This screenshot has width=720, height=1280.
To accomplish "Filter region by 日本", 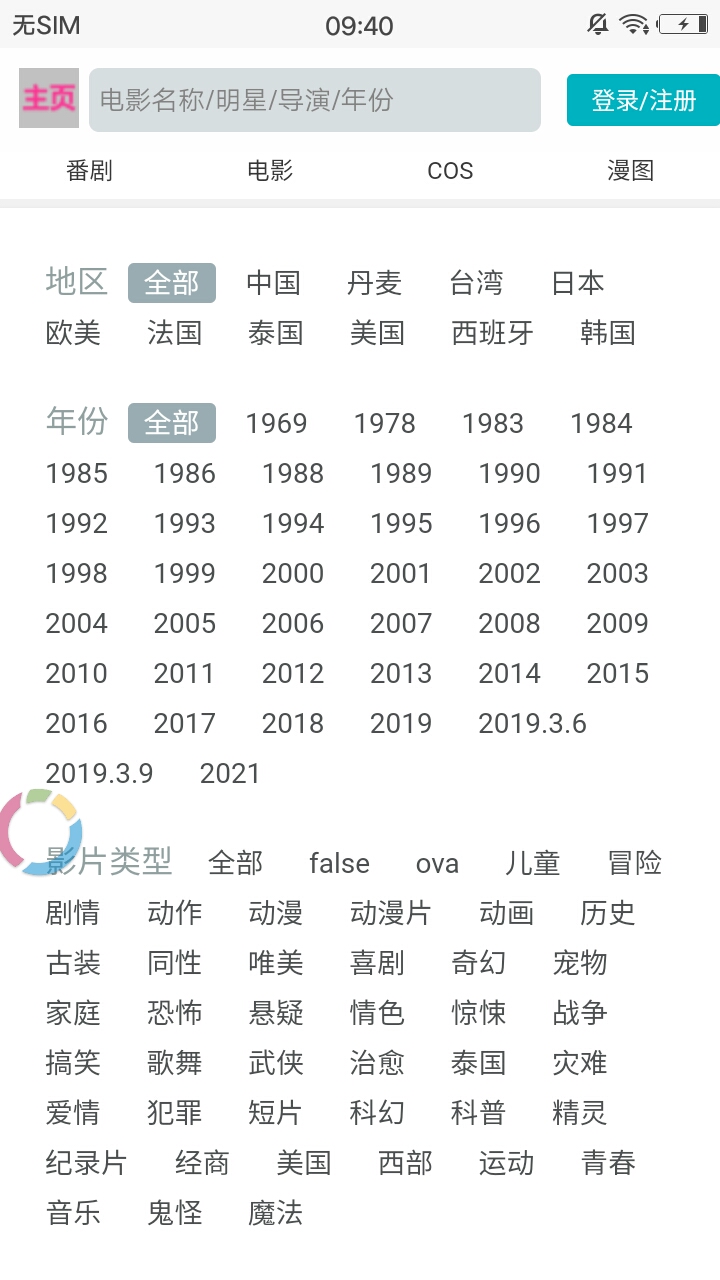I will 578,283.
